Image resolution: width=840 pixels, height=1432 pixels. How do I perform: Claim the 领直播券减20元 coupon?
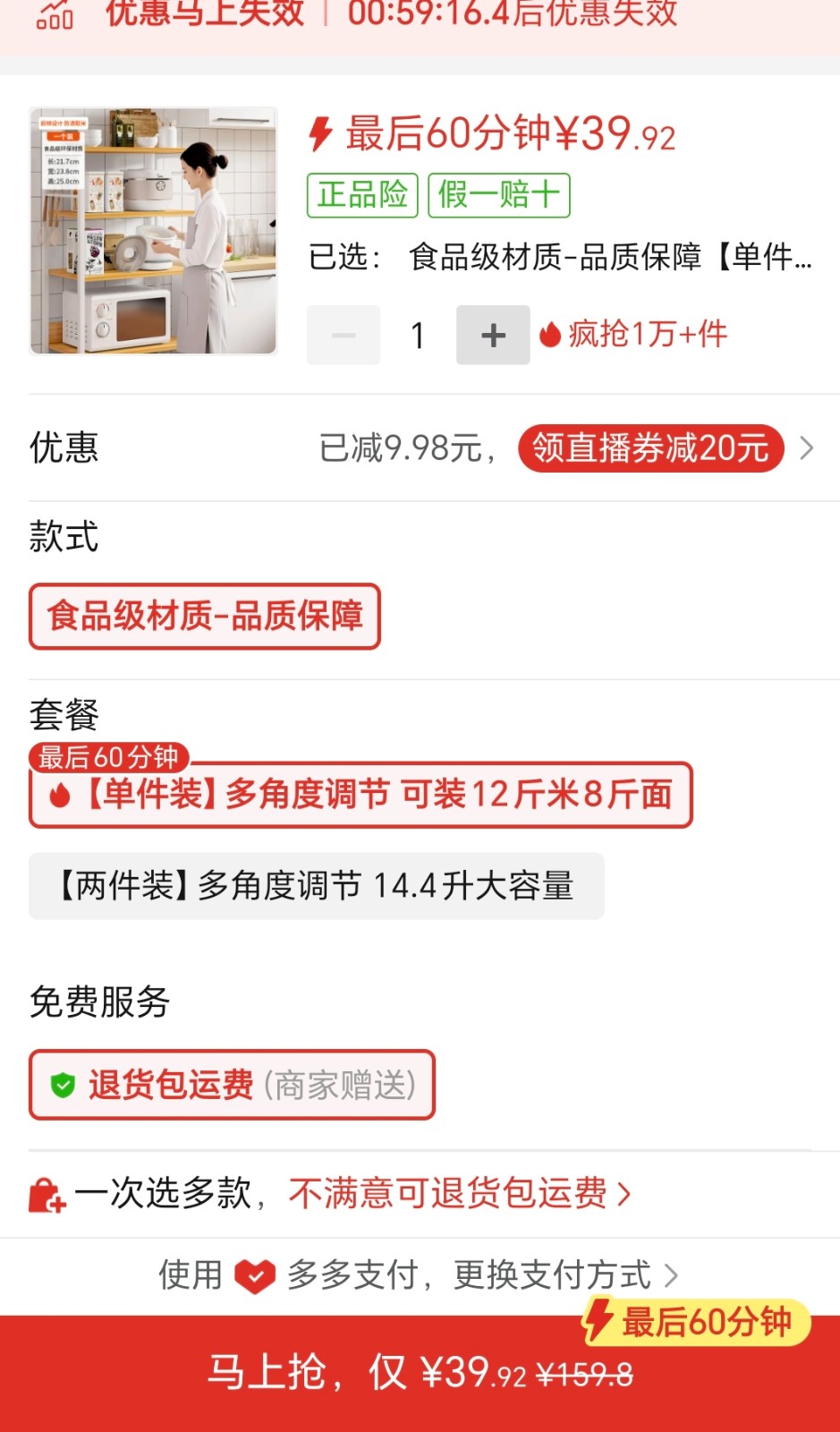650,447
